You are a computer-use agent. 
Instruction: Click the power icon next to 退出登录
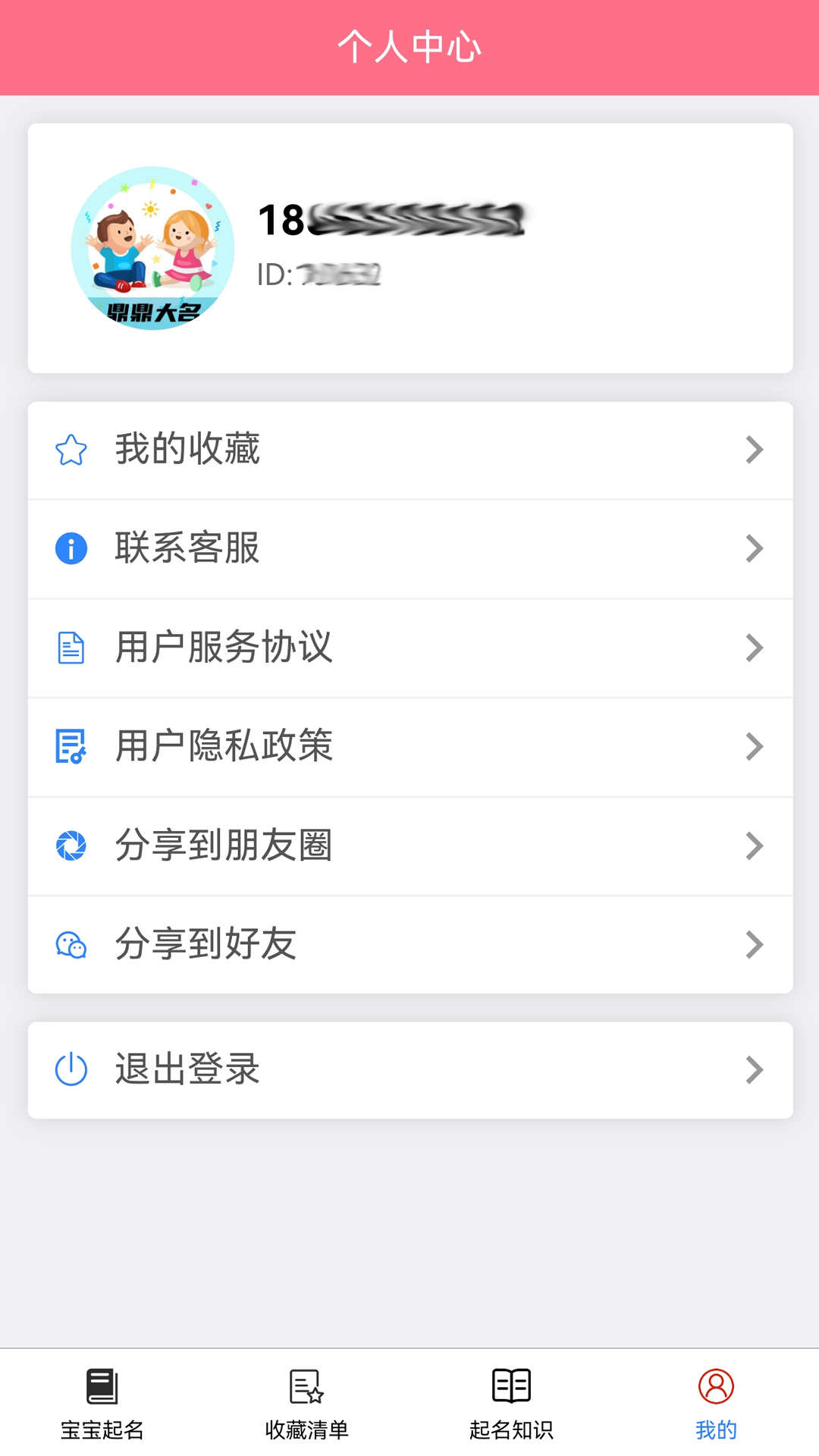(70, 1070)
